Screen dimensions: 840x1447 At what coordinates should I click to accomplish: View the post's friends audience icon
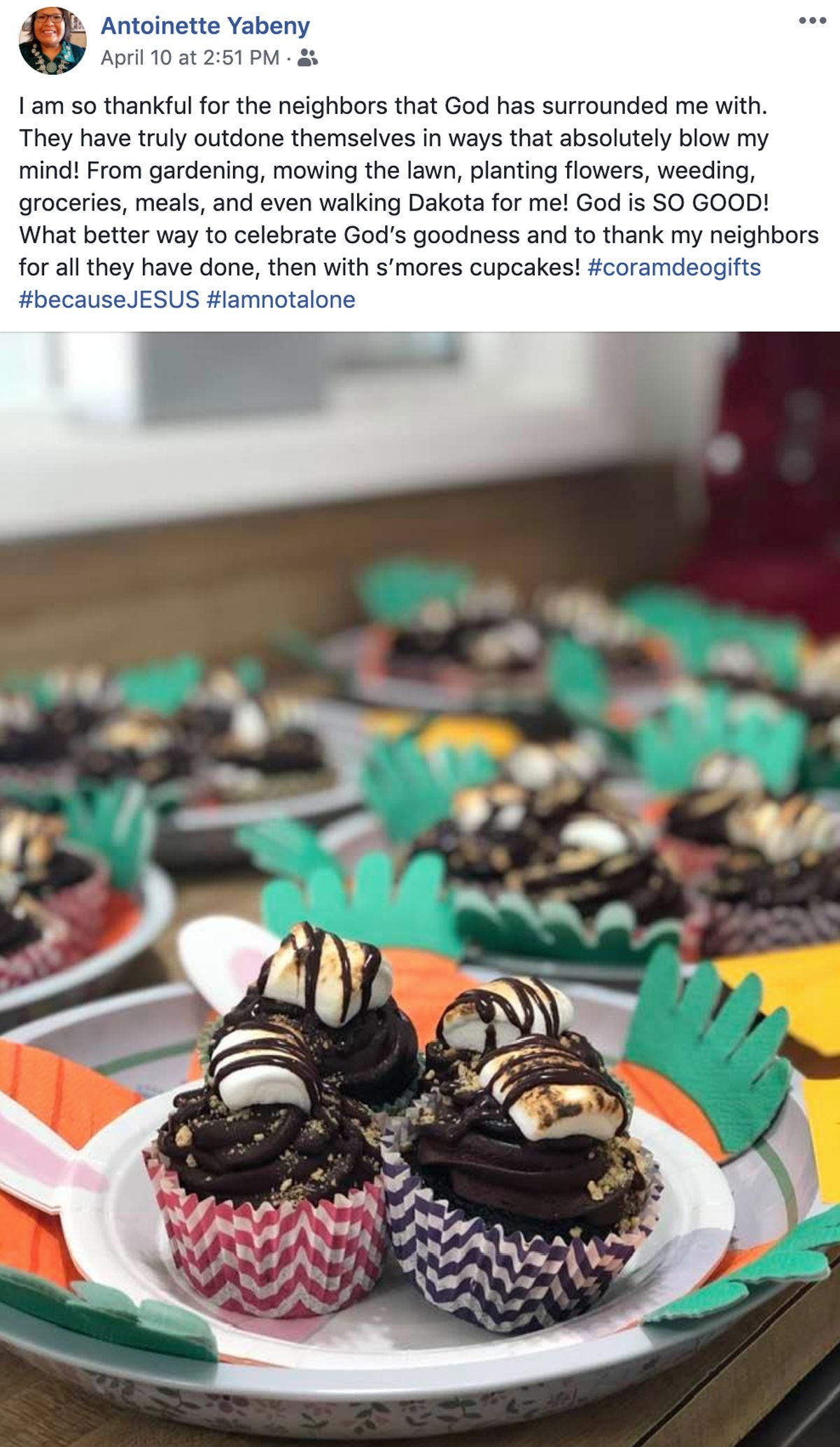[307, 58]
